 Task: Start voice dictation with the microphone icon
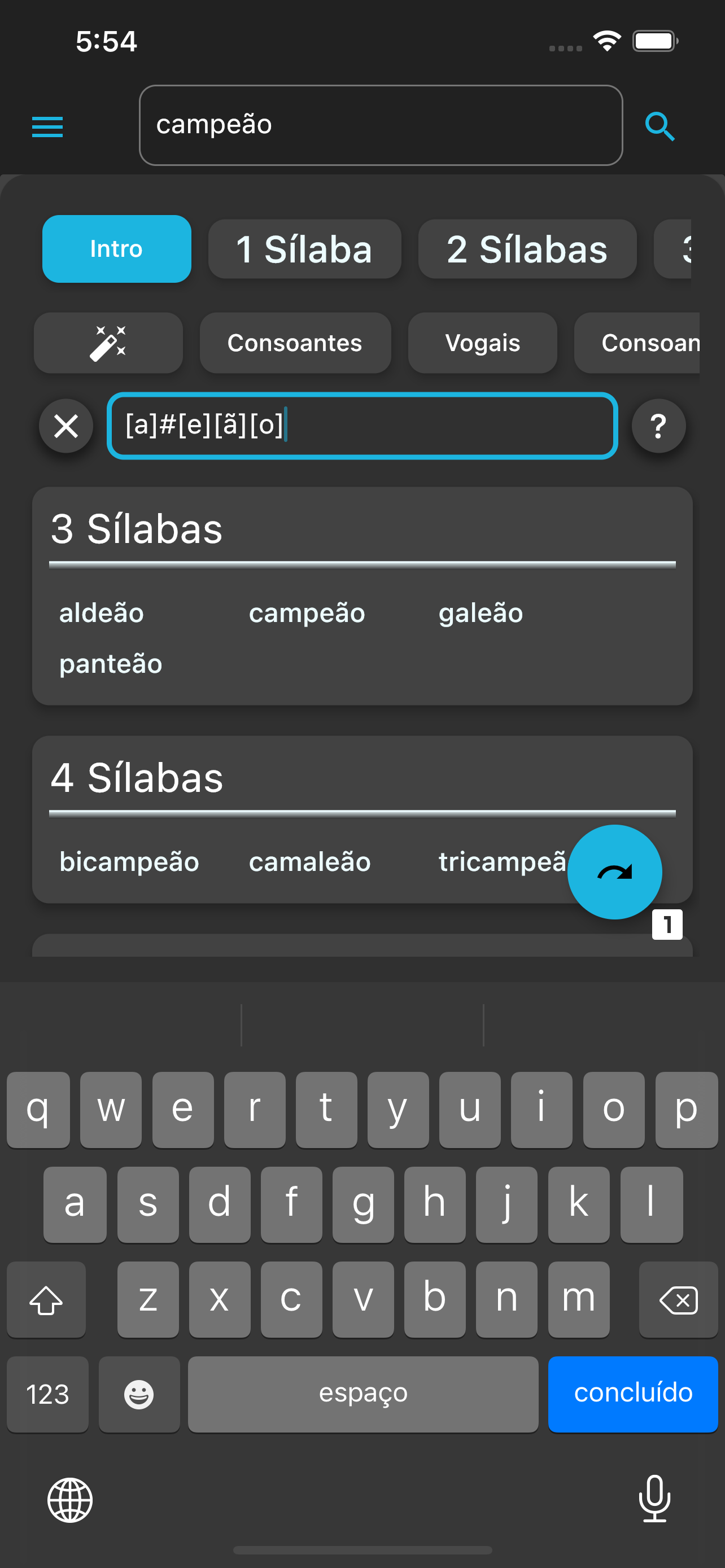tap(654, 1500)
